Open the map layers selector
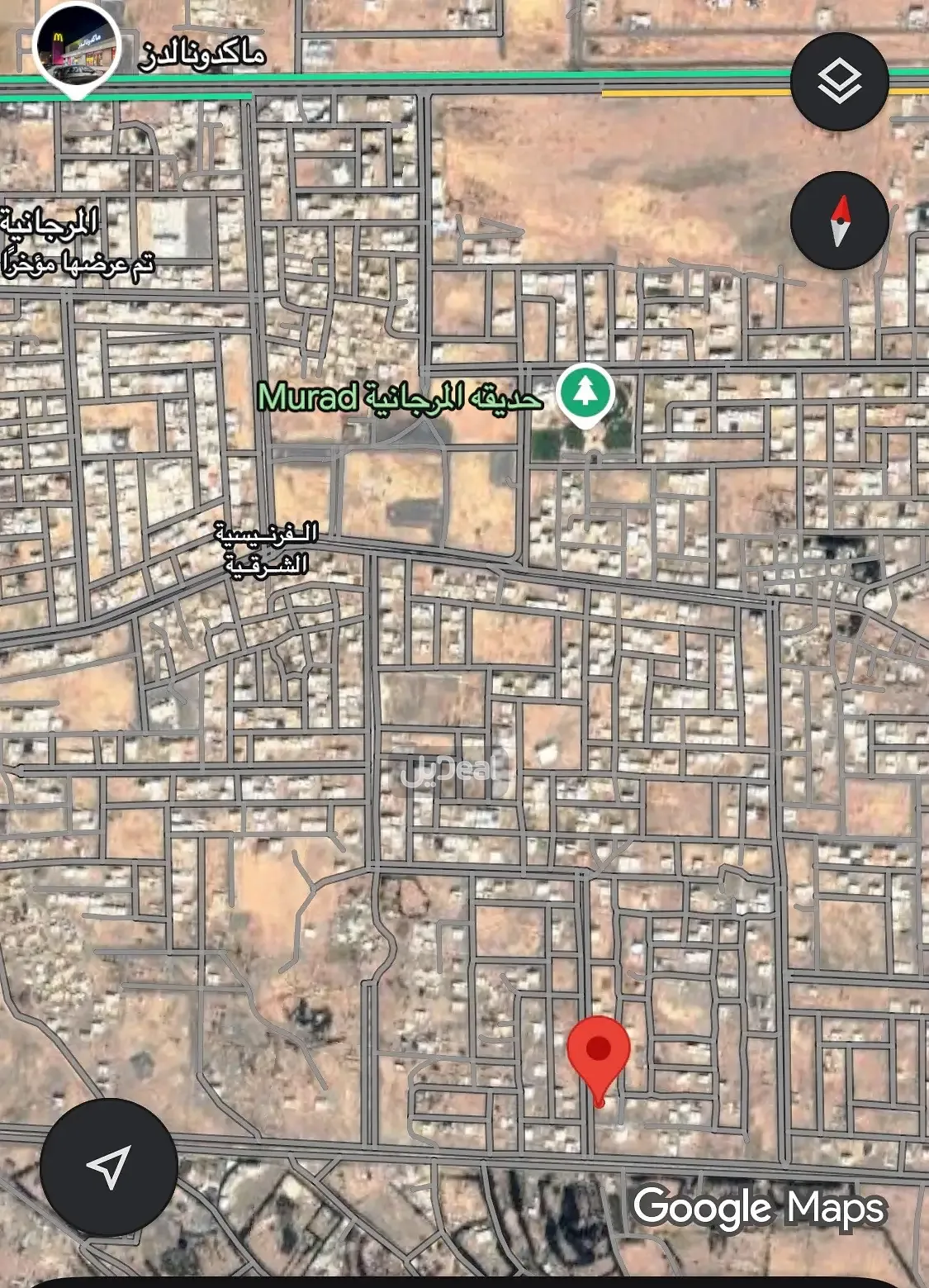This screenshot has width=929, height=1288. [x=839, y=81]
